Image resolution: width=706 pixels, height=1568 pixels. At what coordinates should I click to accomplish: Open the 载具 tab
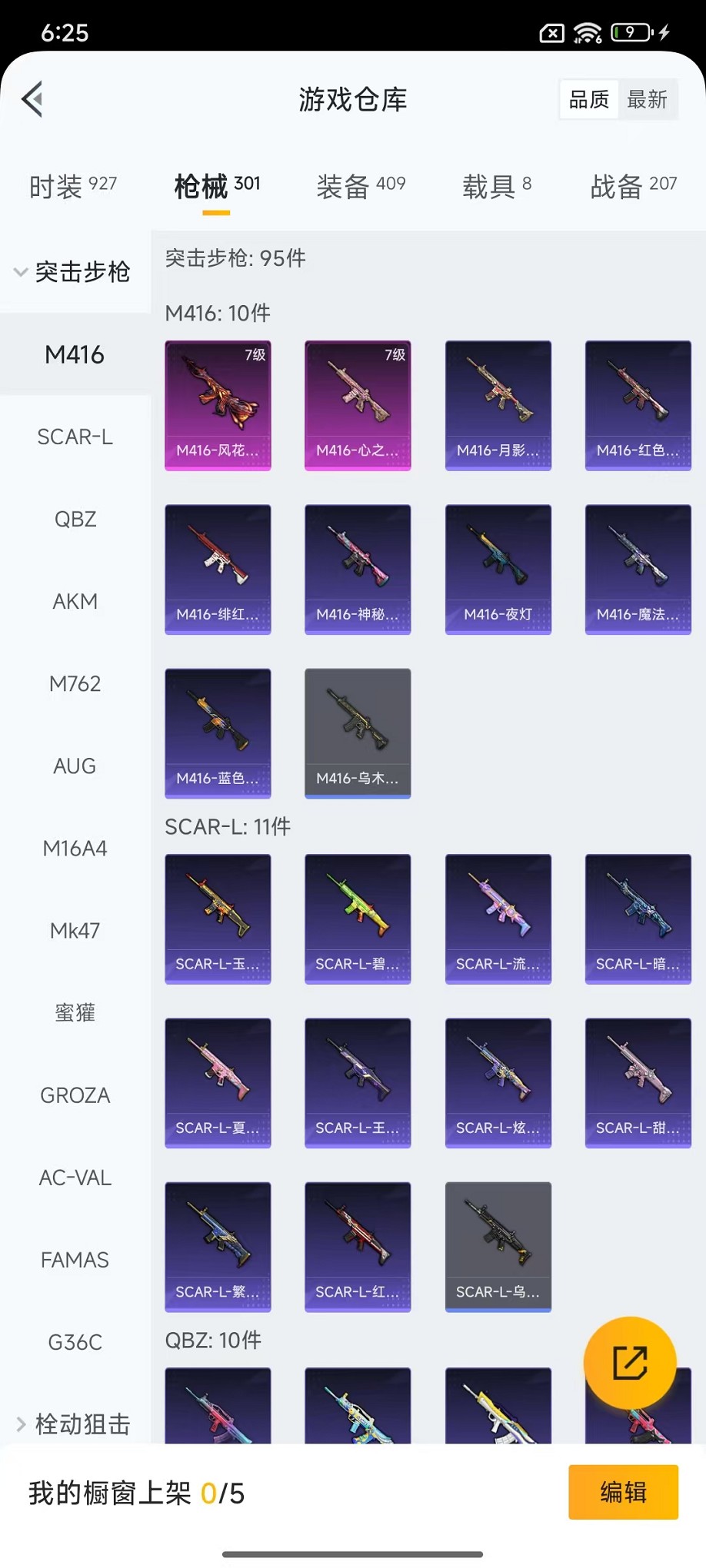click(497, 186)
